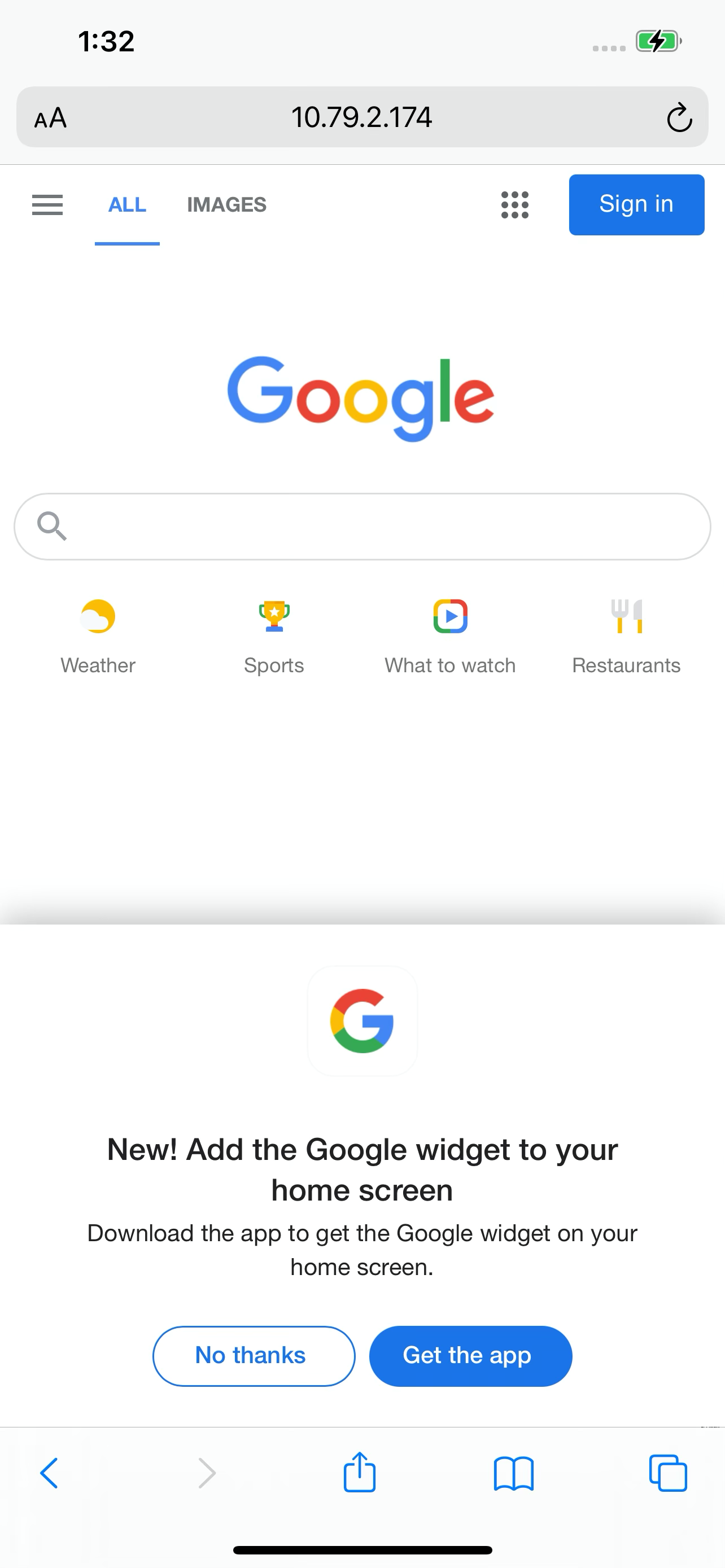Open the hamburger menu

[47, 205]
